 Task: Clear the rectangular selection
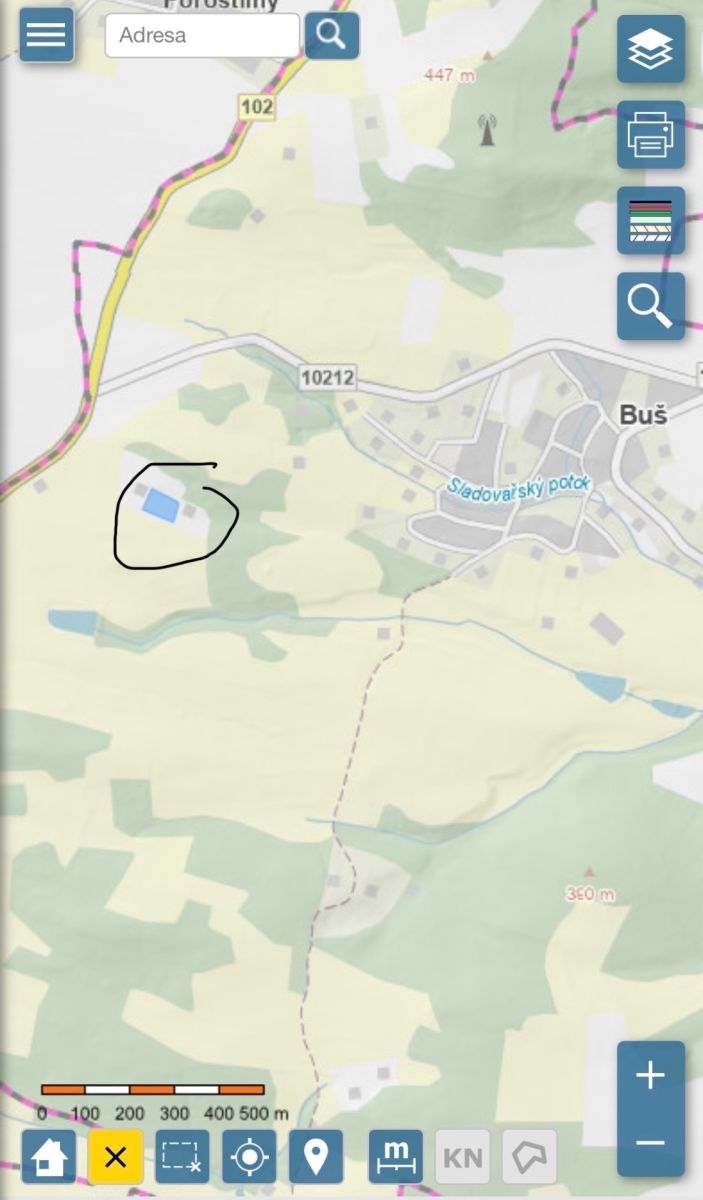tap(182, 1157)
